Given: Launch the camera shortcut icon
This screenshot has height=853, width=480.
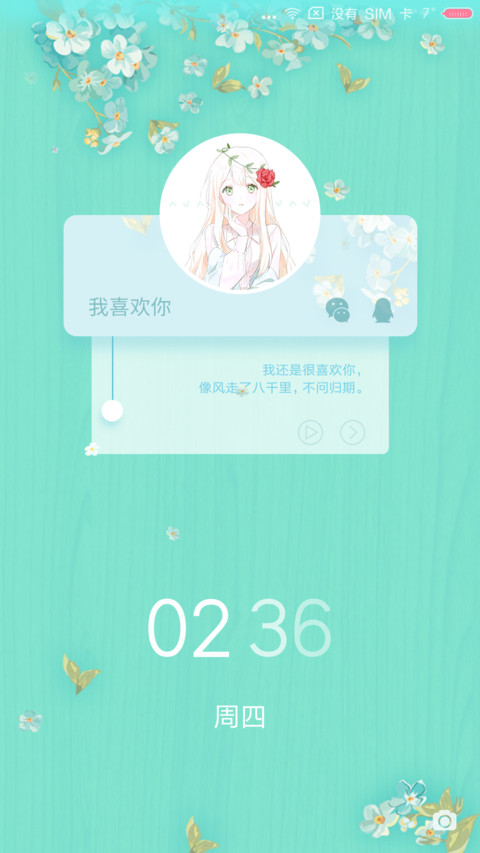Looking at the screenshot, I should (x=444, y=820).
